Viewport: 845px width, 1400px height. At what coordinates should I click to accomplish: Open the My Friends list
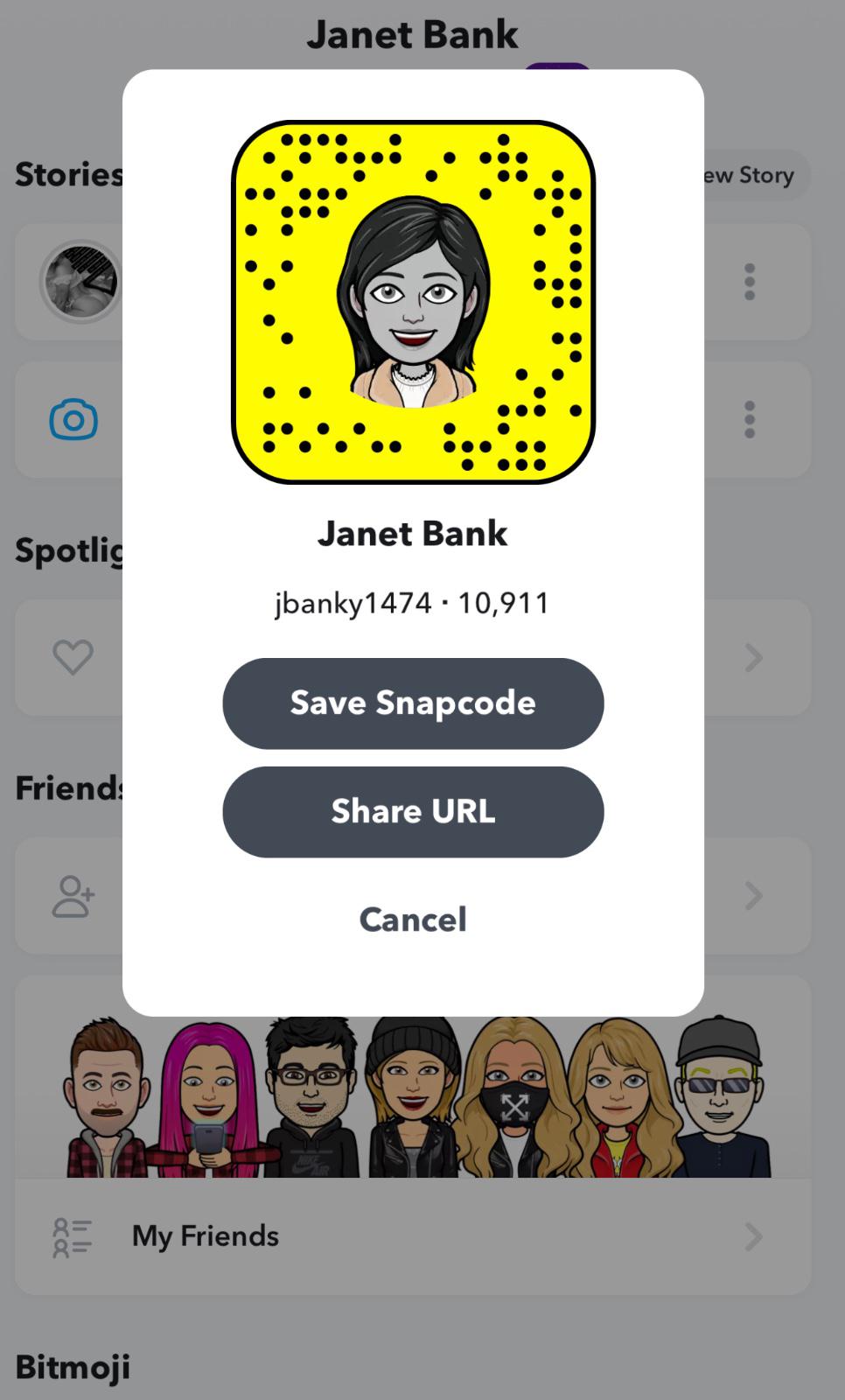[x=413, y=1235]
